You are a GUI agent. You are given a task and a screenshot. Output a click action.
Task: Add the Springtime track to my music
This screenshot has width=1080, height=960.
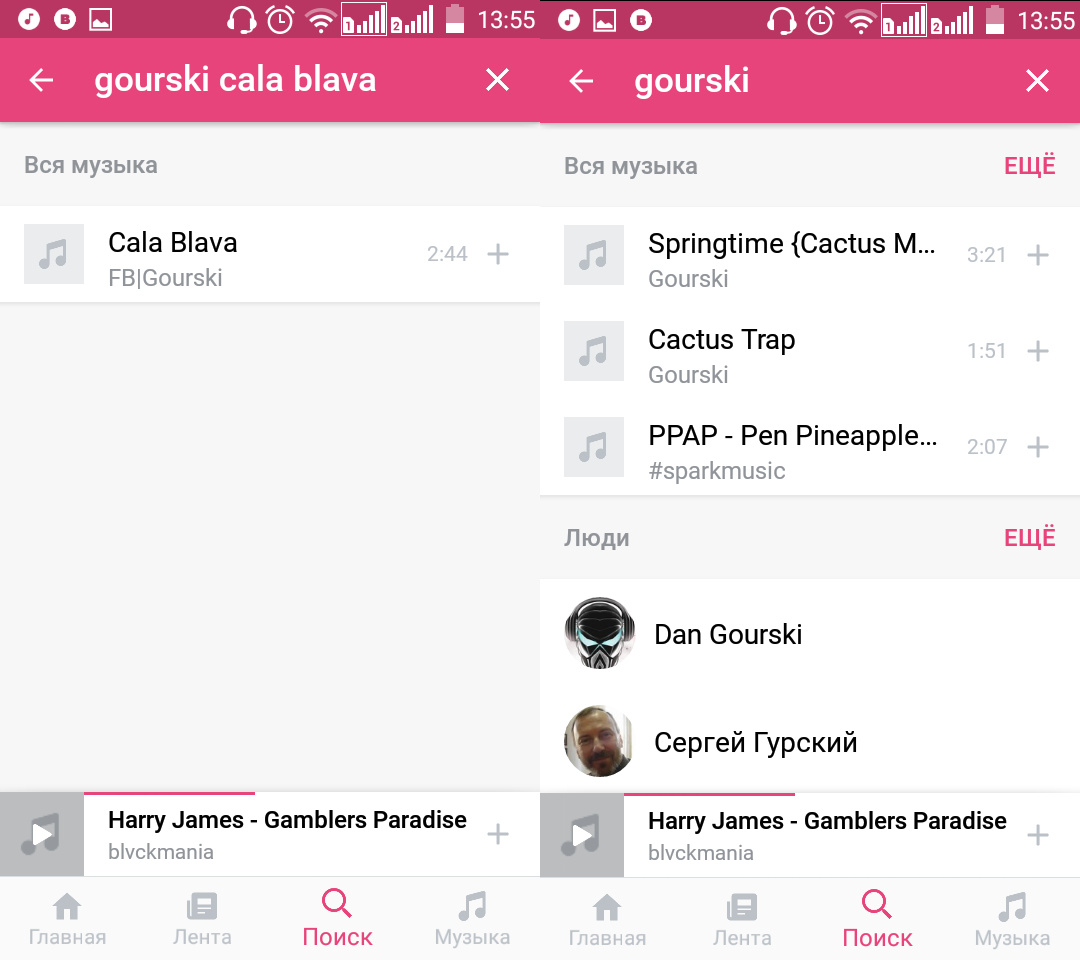point(1038,255)
